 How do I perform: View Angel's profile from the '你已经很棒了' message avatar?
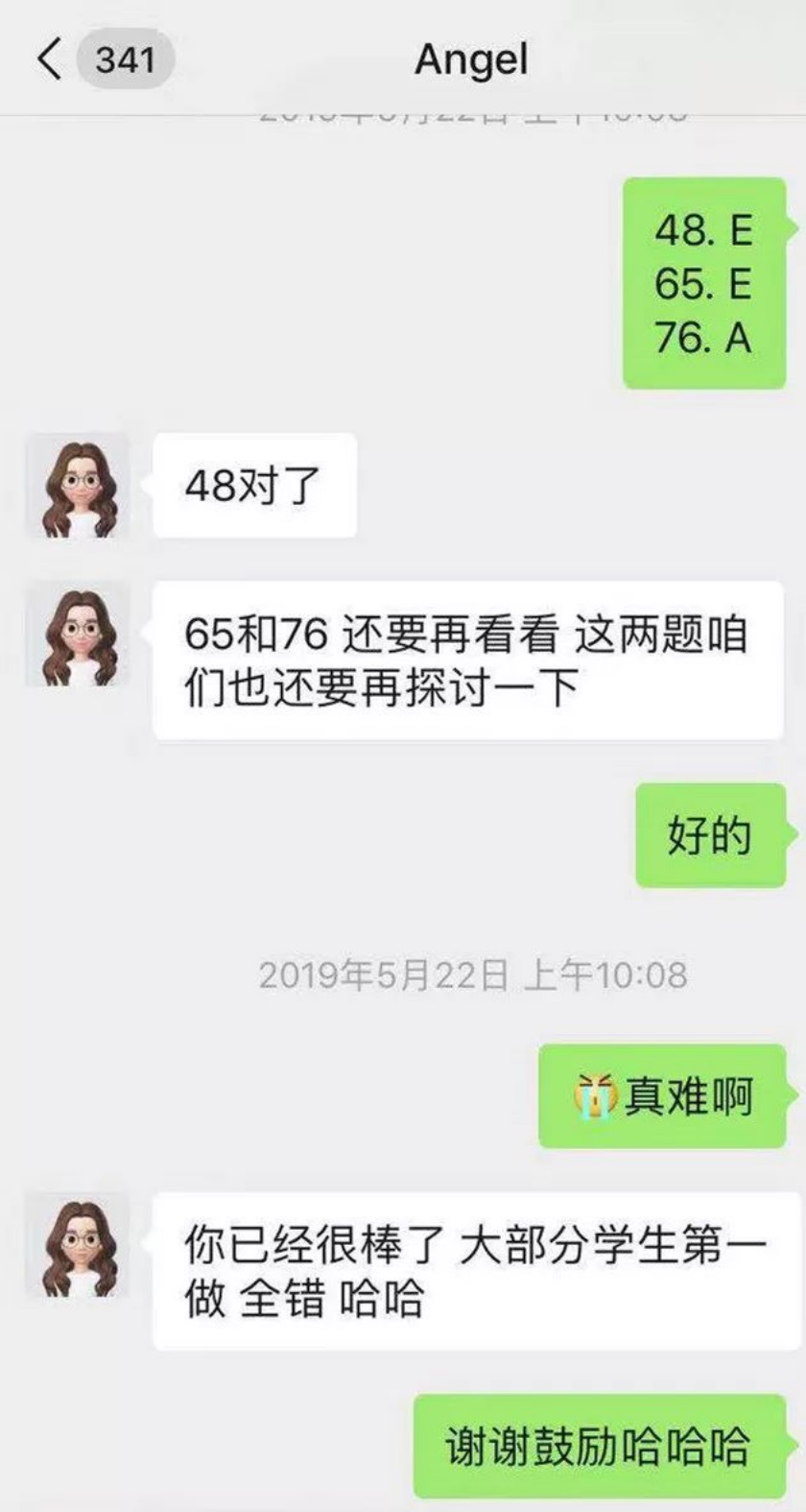coord(77,1245)
